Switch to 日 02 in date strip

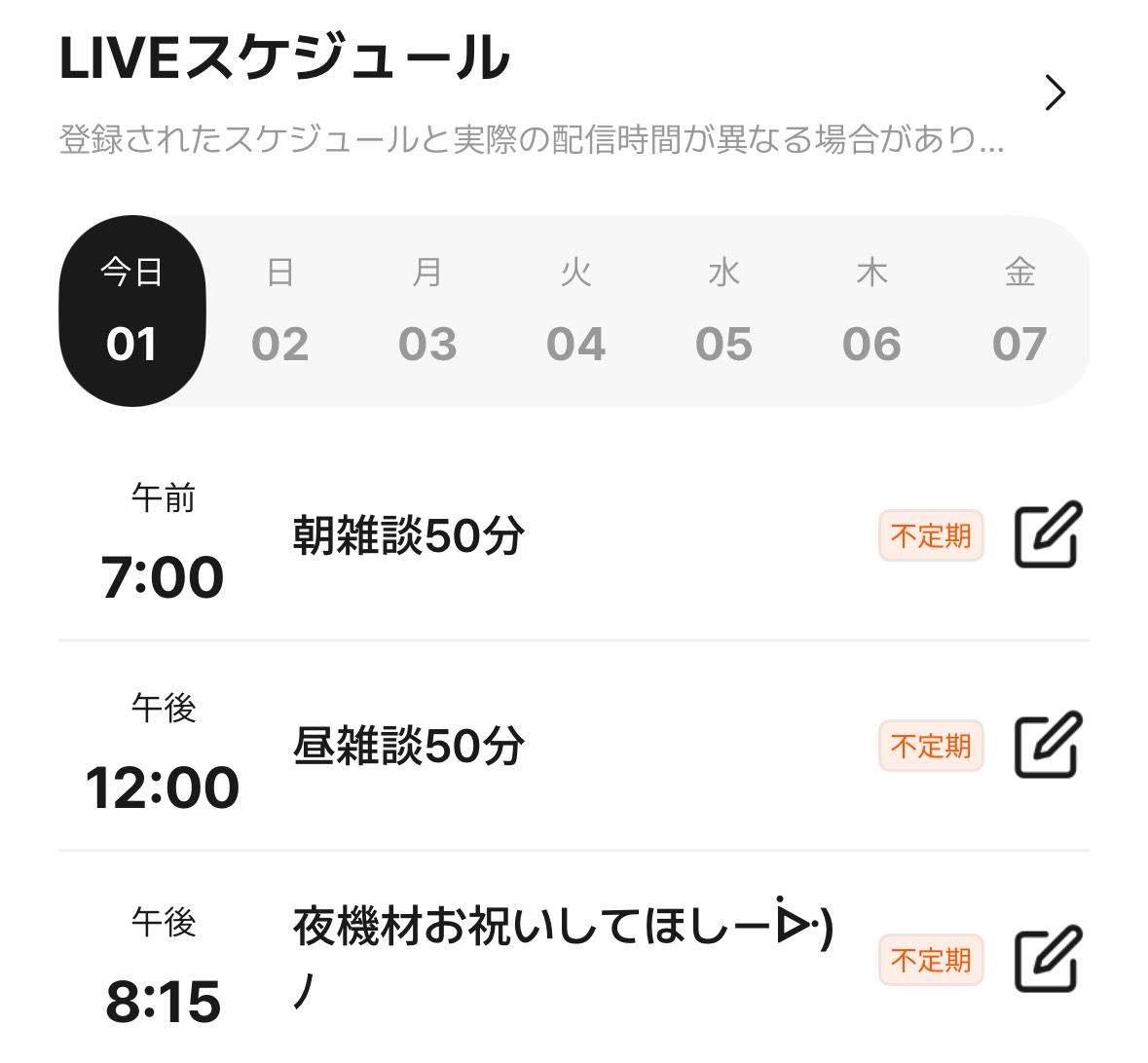point(280,311)
